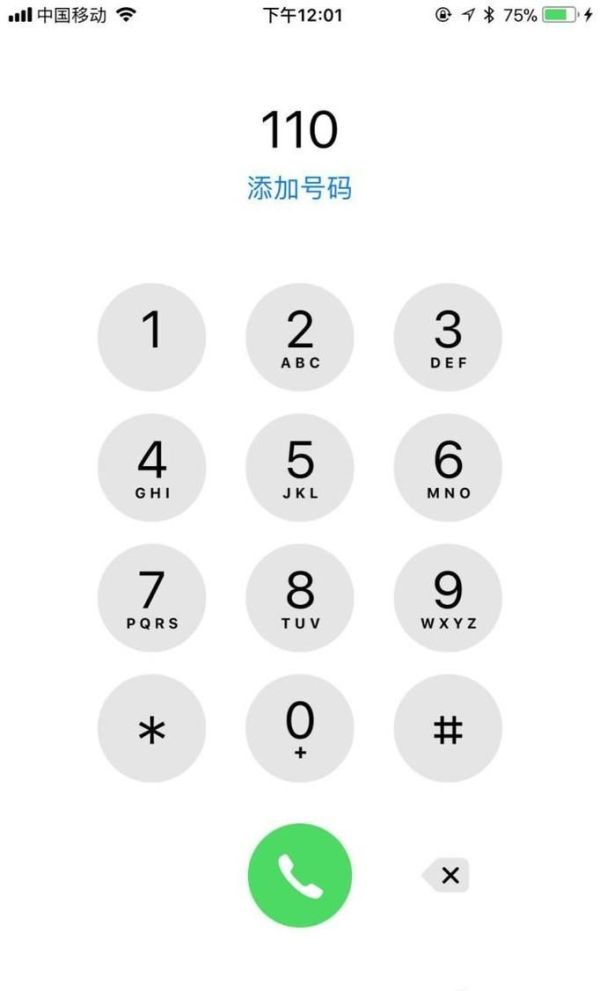
Task: Dial digit 1 on the keypad
Action: tap(152, 337)
